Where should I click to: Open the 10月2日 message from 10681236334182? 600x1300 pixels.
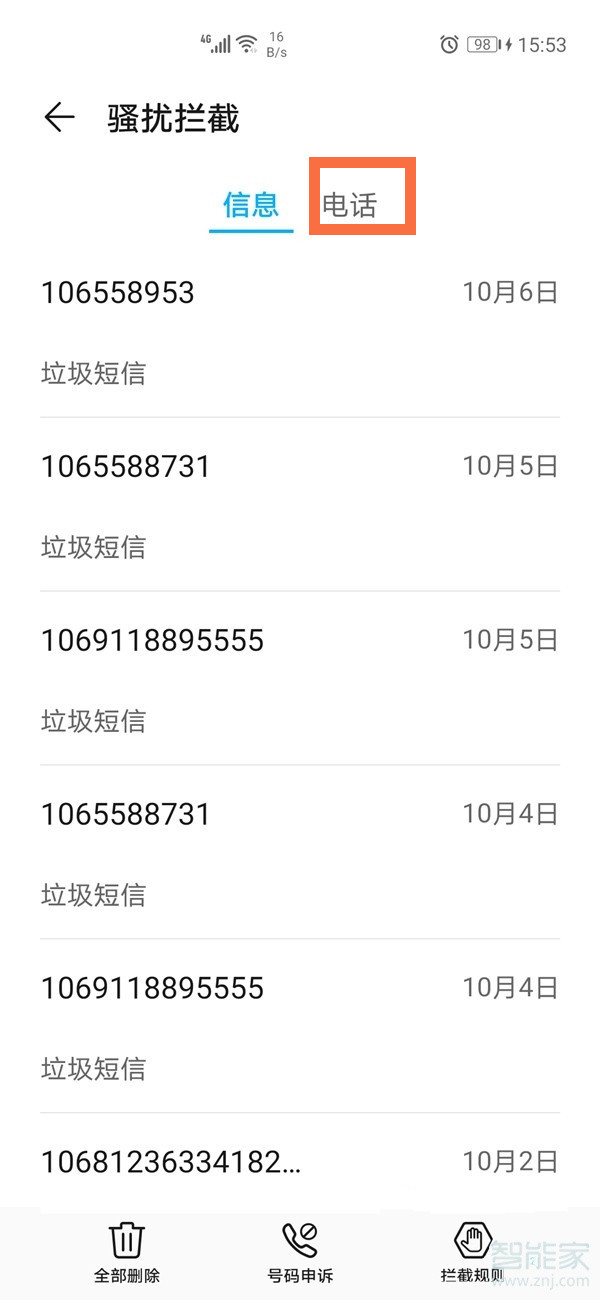tap(300, 1162)
